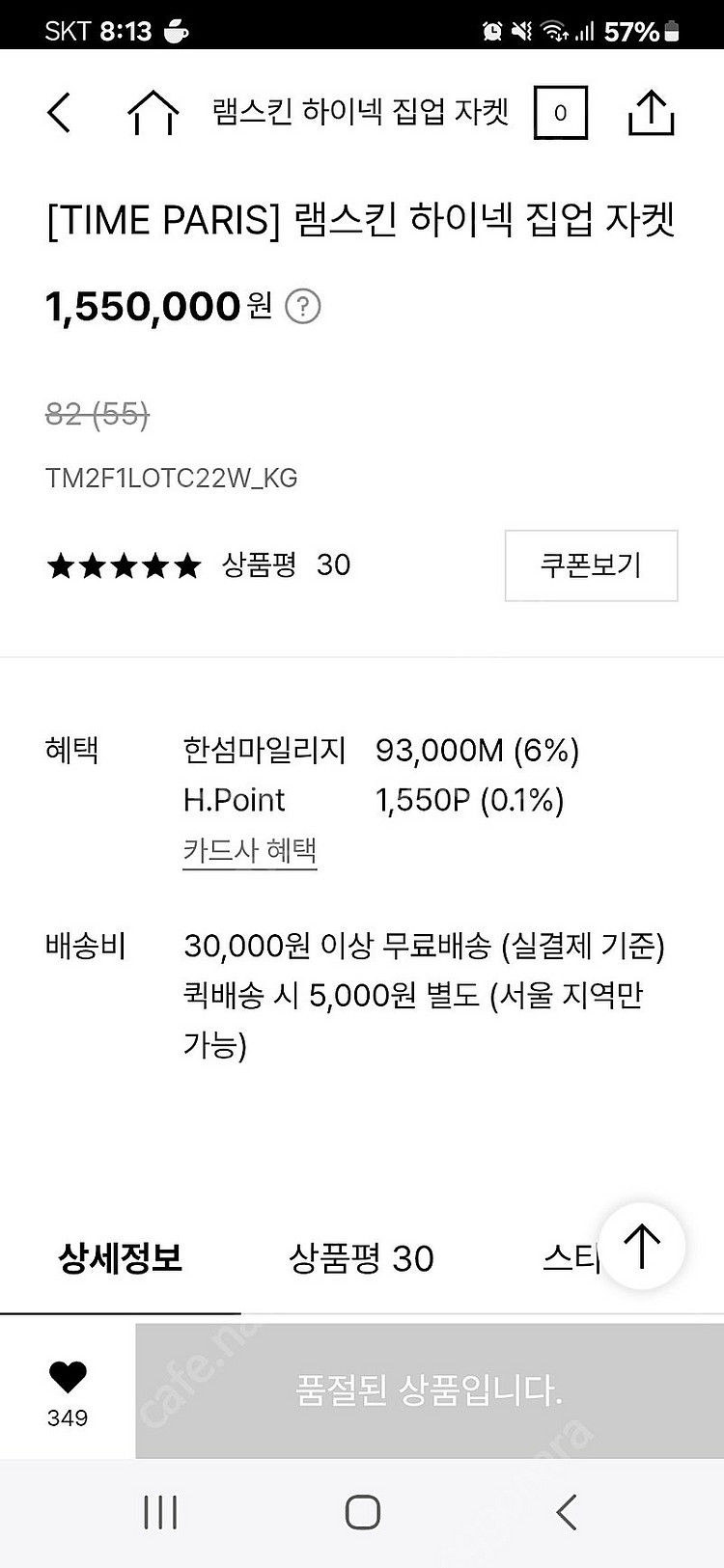Open recent apps from navigation bar
The image size is (724, 1568).
(160, 1512)
